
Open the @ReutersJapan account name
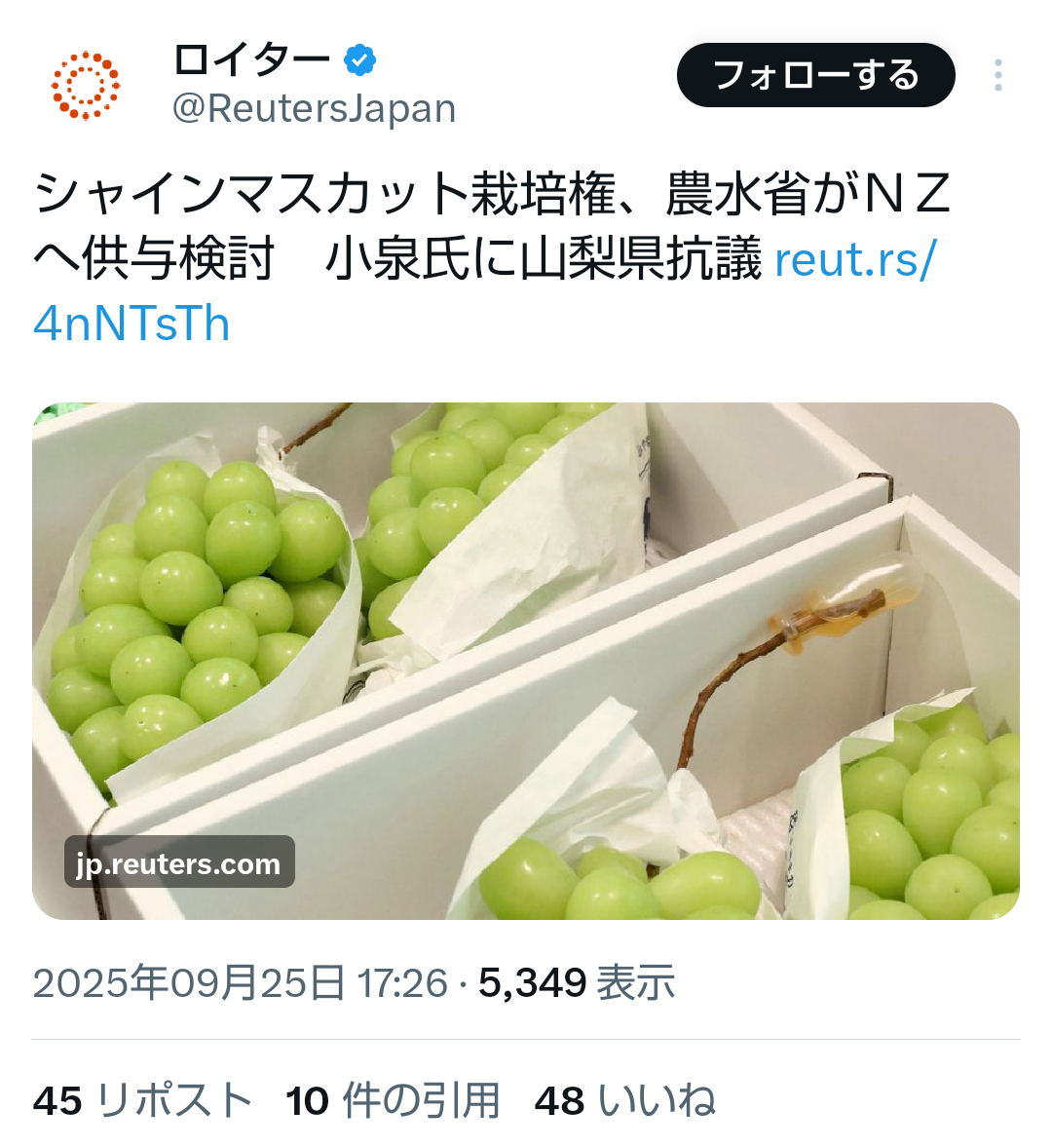click(x=314, y=108)
